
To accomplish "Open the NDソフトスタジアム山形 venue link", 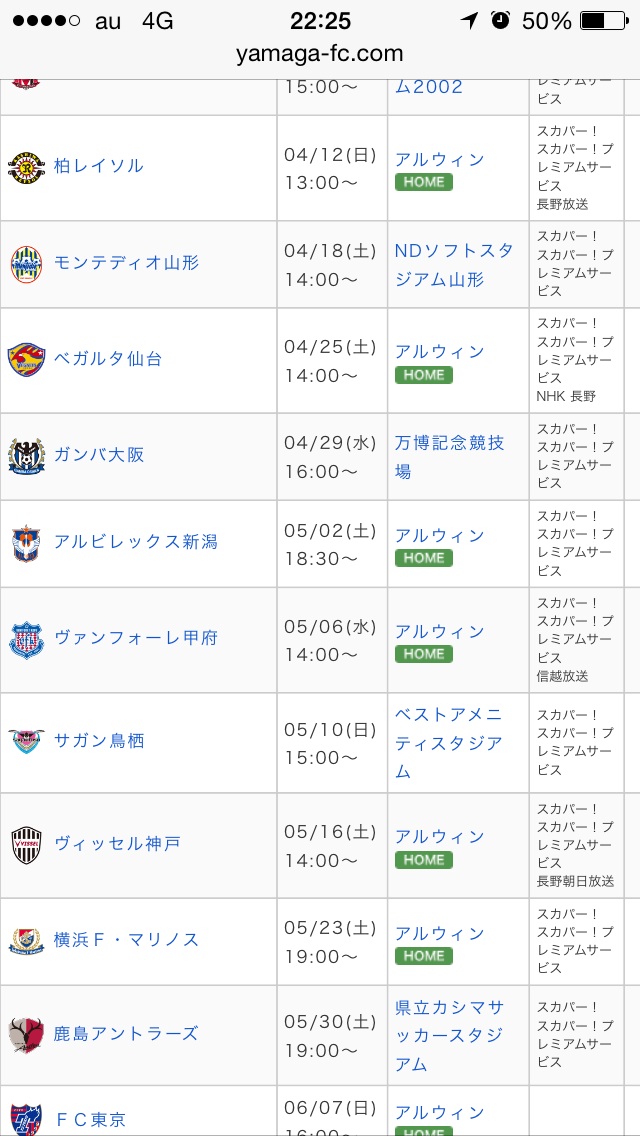I will point(454,264).
